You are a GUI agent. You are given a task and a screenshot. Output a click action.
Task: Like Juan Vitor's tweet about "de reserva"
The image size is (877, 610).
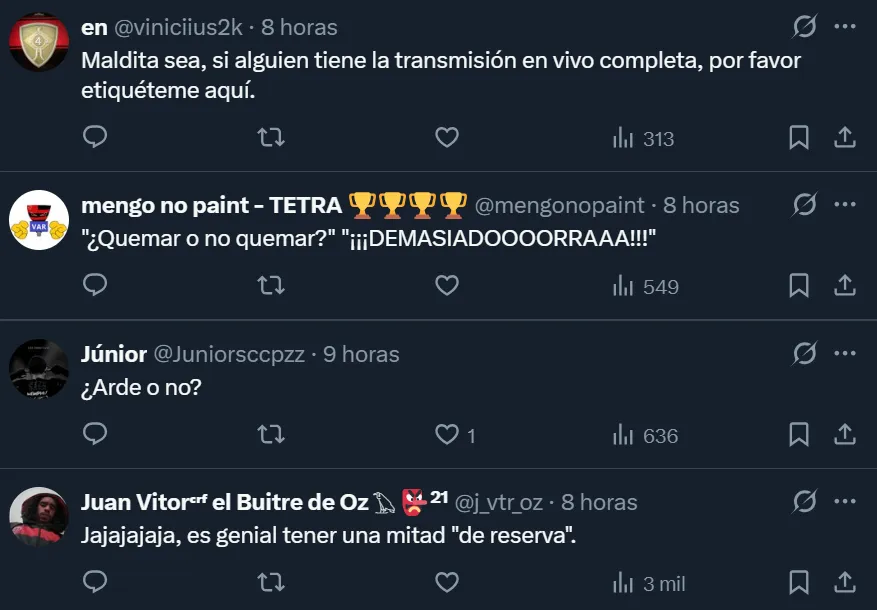(x=447, y=582)
